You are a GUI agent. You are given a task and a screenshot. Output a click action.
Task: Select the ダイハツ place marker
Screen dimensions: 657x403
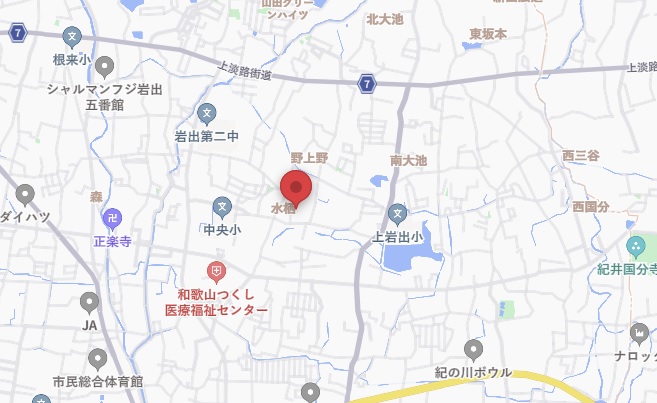25,194
